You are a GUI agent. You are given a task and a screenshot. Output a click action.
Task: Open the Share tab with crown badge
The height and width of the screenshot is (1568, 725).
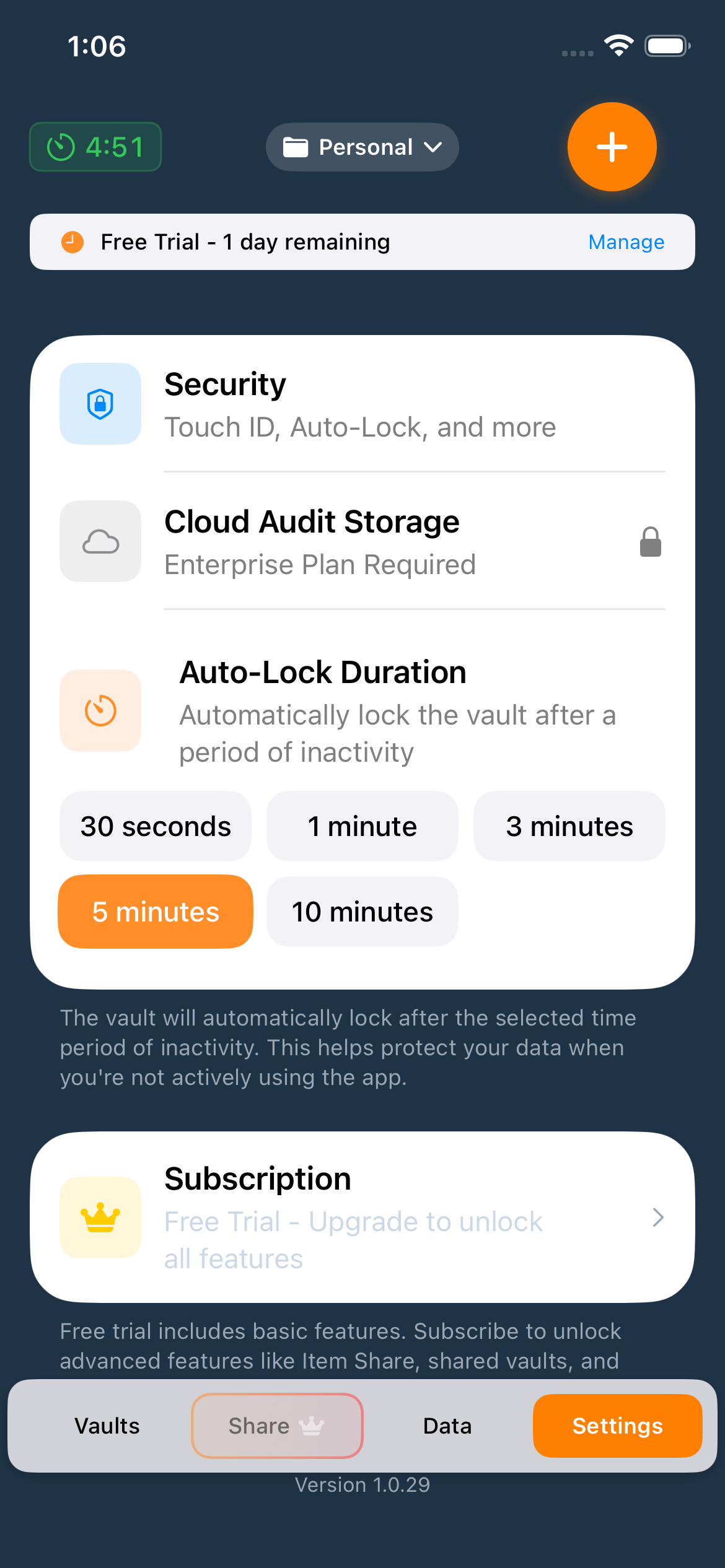pos(277,1426)
